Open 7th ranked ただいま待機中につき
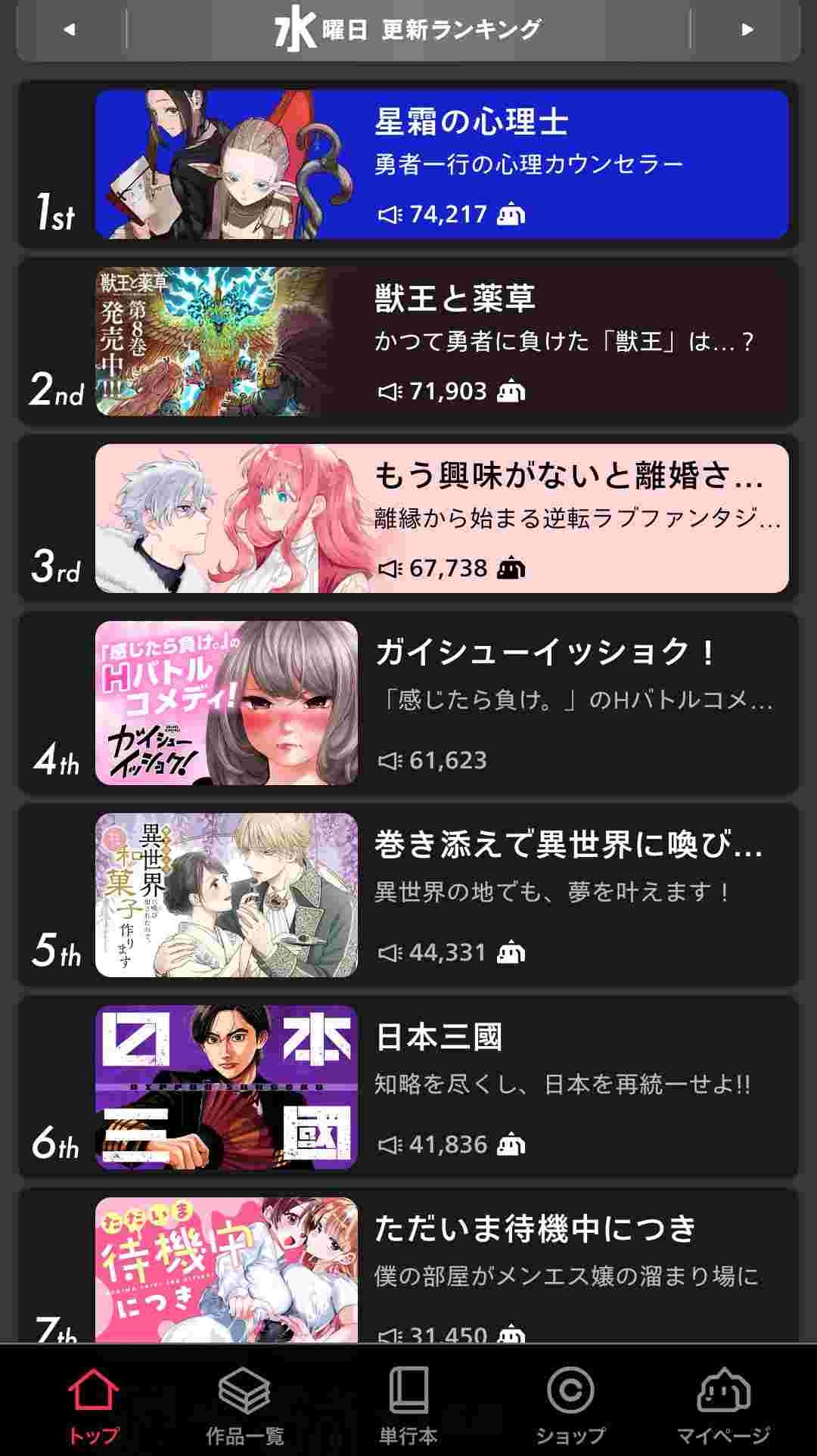This screenshot has height=1456, width=817. 442,1267
